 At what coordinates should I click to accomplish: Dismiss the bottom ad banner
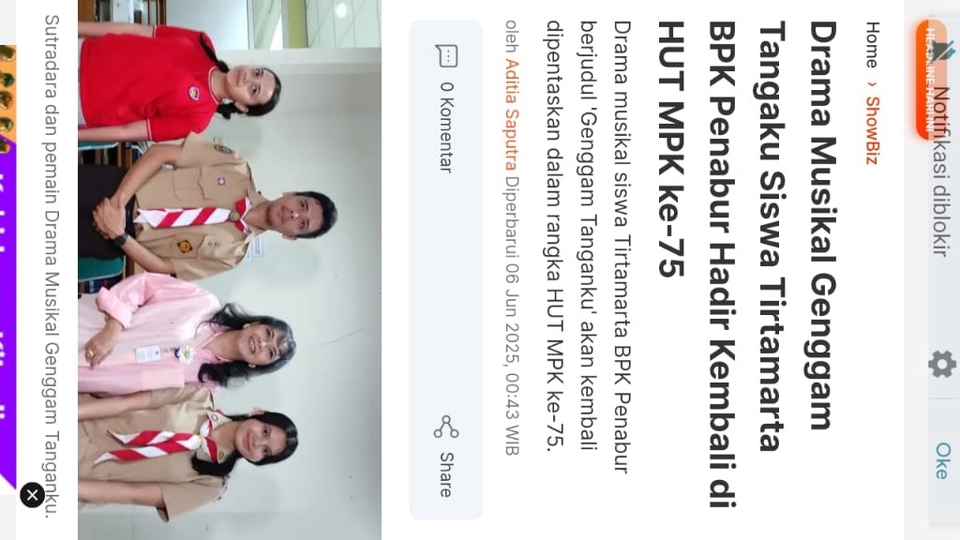(32, 494)
